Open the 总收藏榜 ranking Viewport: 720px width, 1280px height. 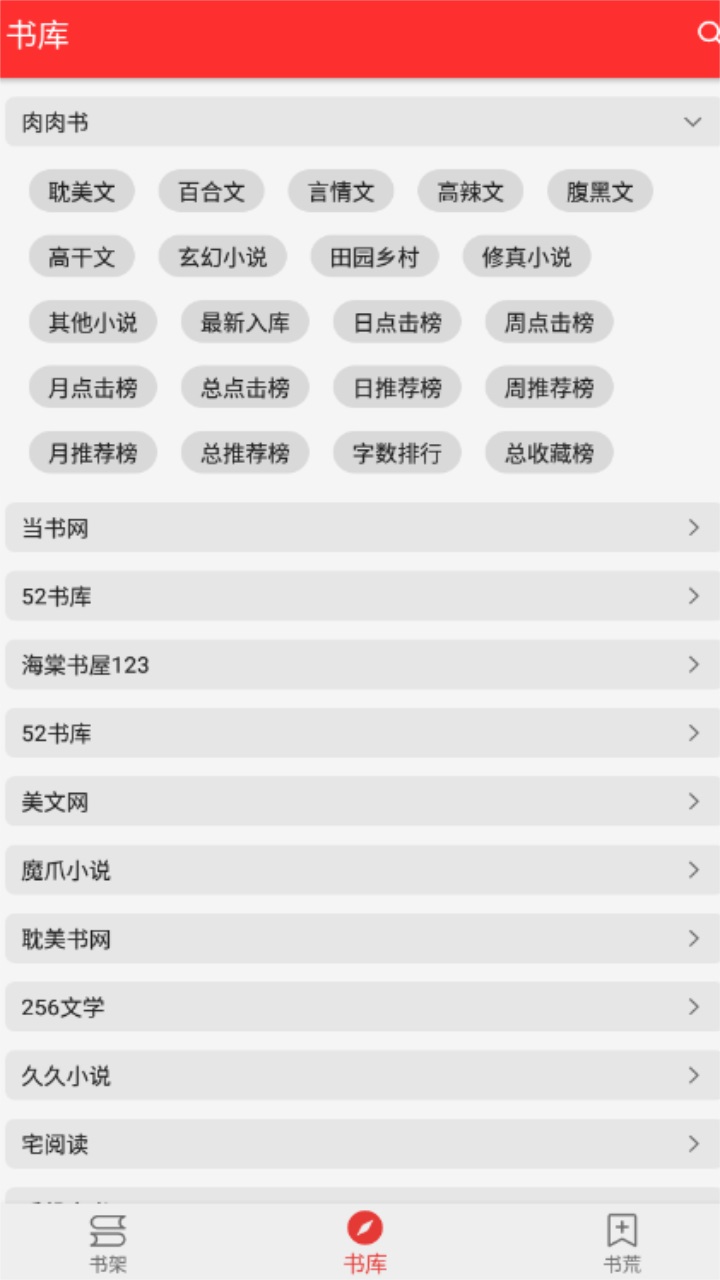(x=549, y=452)
